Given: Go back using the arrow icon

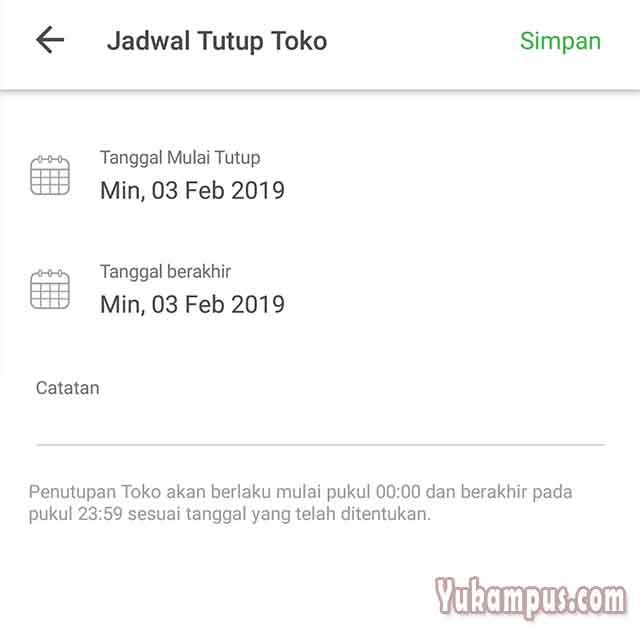Looking at the screenshot, I should (x=50, y=40).
